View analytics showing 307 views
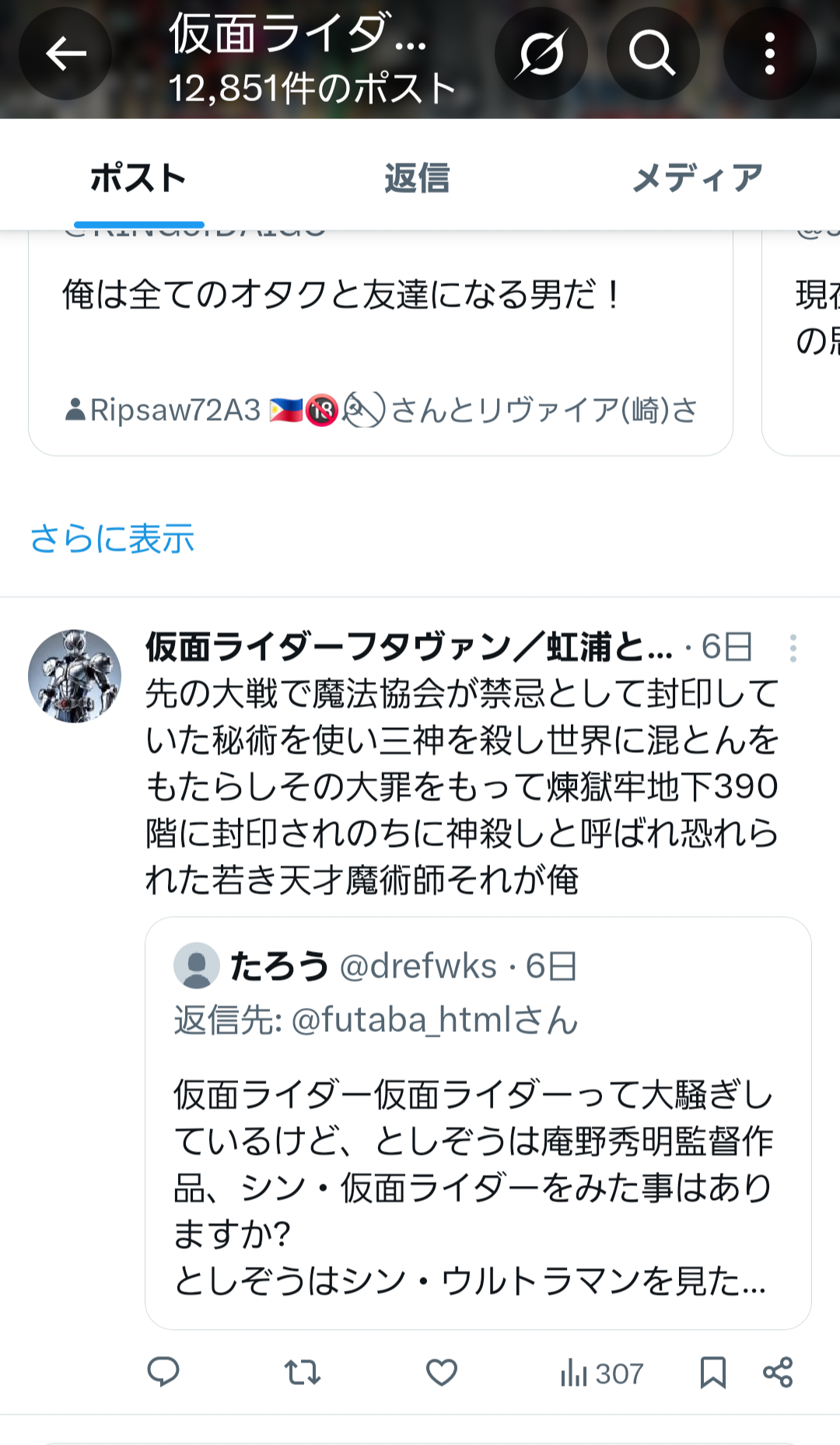Image resolution: width=840 pixels, height=1445 pixels. coord(601,1373)
